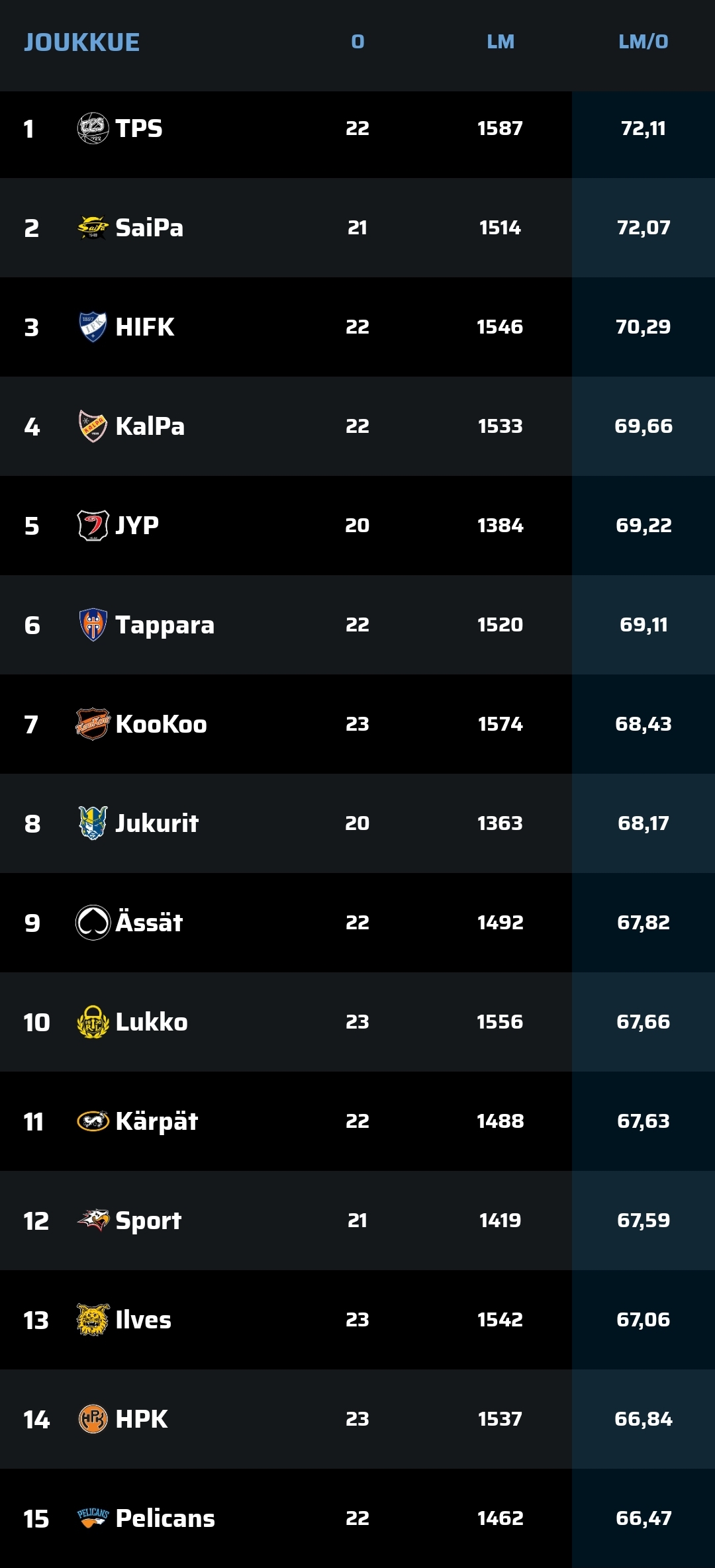The width and height of the screenshot is (715, 1568).
Task: Open the TPS team row
Action: (358, 128)
